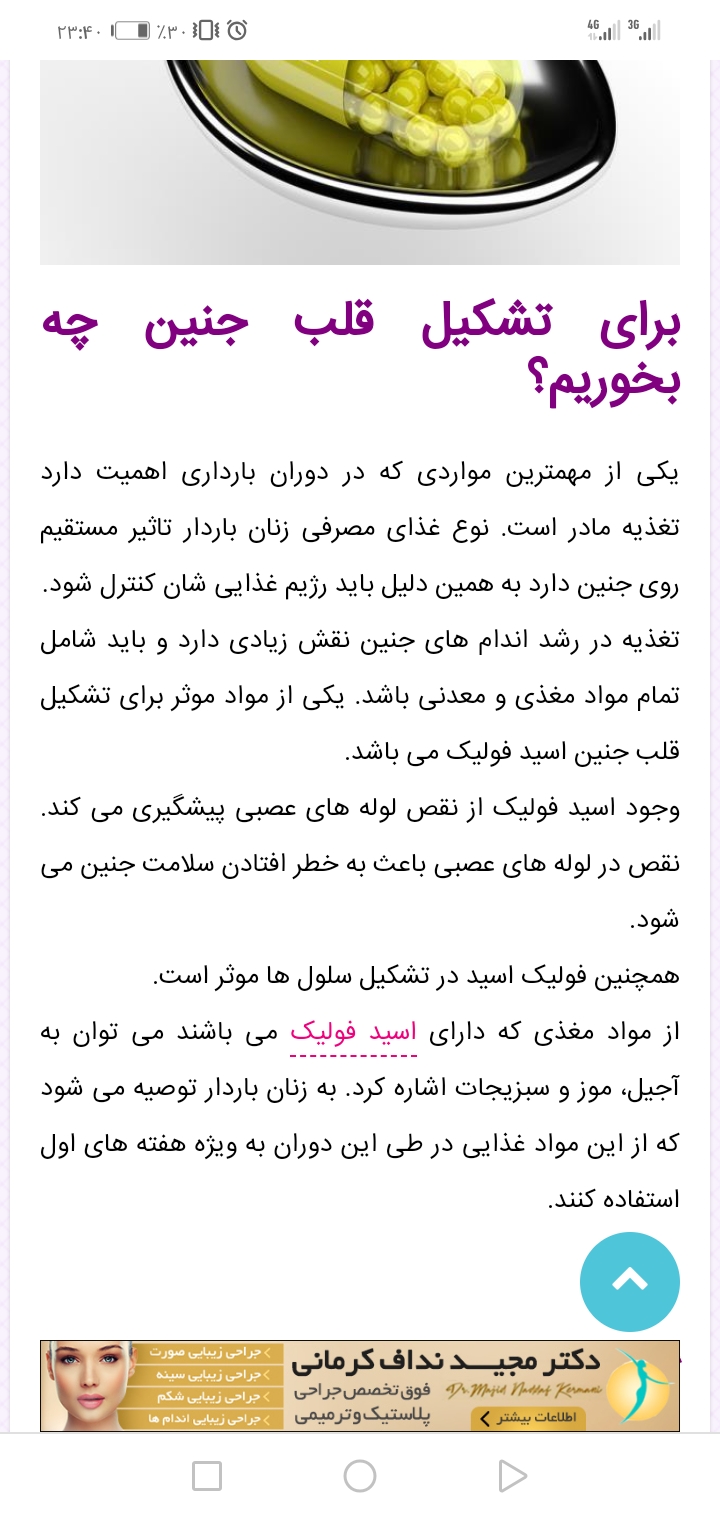Image resolution: width=720 pixels, height=1520 pixels.
Task: Go to the home screen
Action: (x=360, y=1475)
